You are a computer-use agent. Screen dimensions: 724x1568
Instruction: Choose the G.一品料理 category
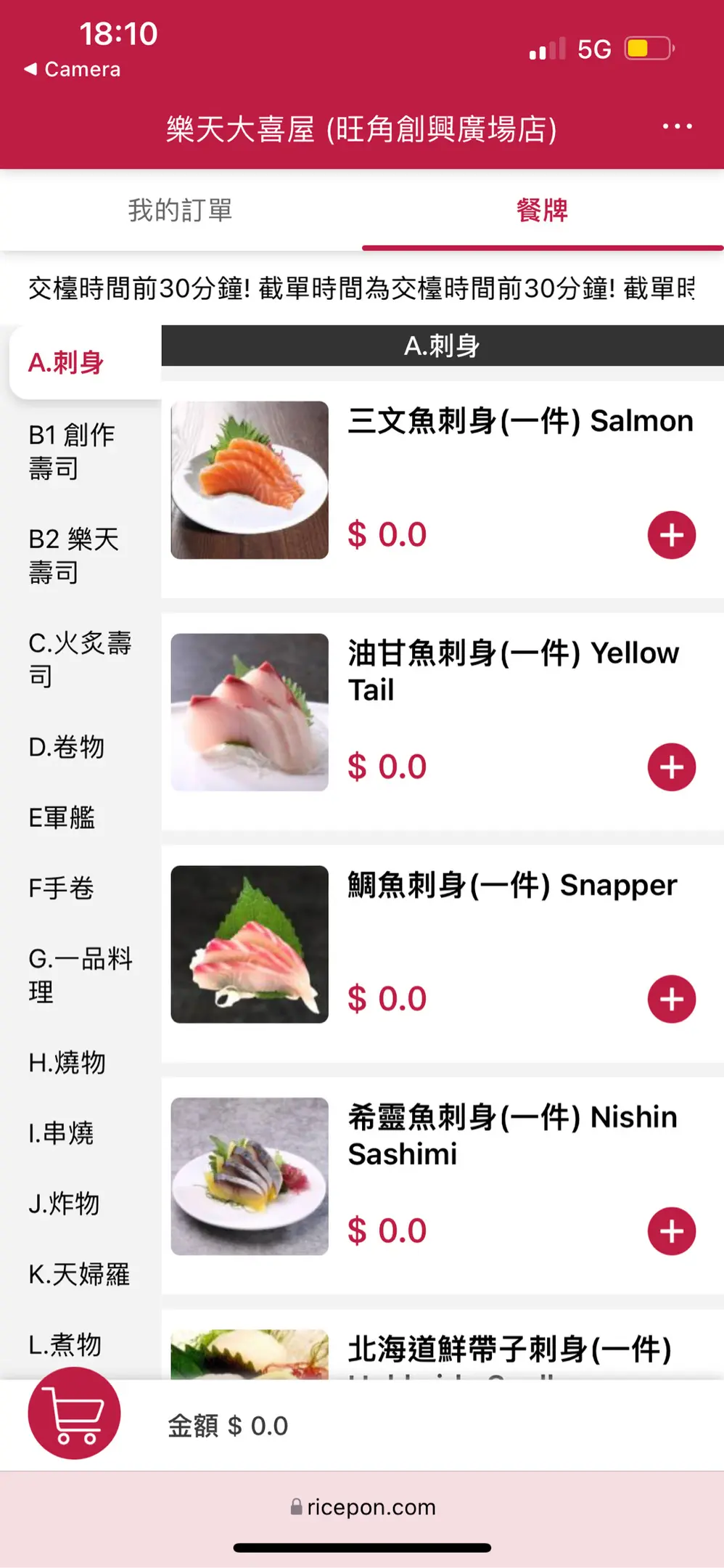pyautogui.click(x=80, y=975)
